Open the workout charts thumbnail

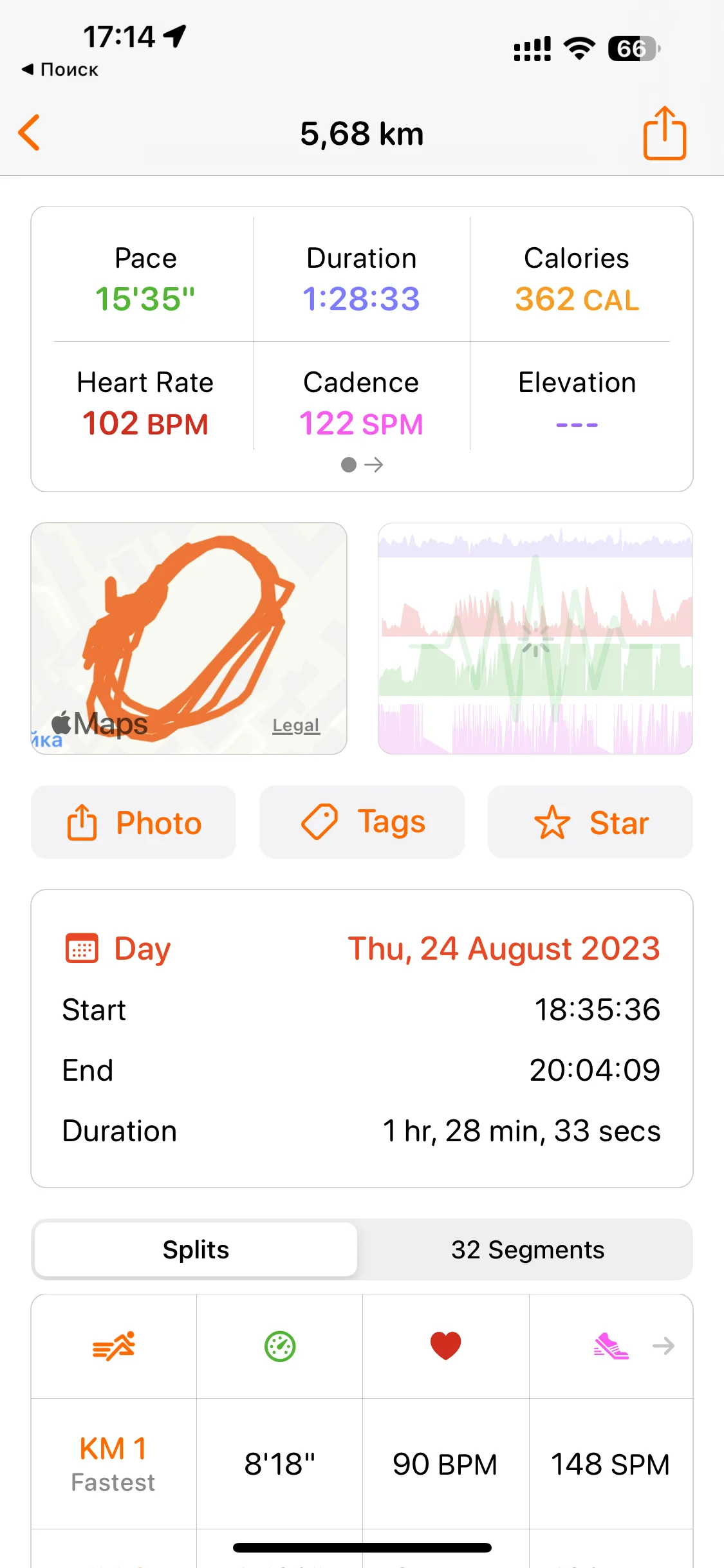(535, 637)
